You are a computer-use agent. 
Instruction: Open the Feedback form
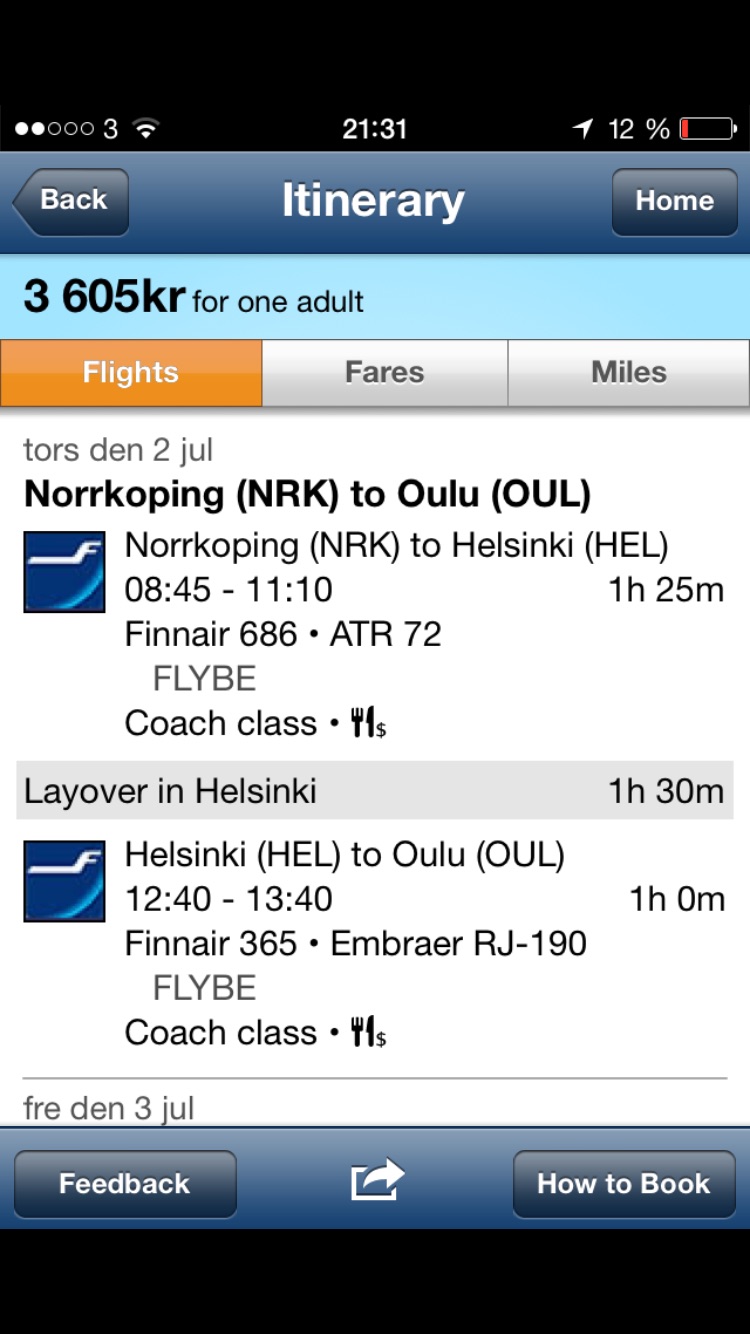[125, 1184]
